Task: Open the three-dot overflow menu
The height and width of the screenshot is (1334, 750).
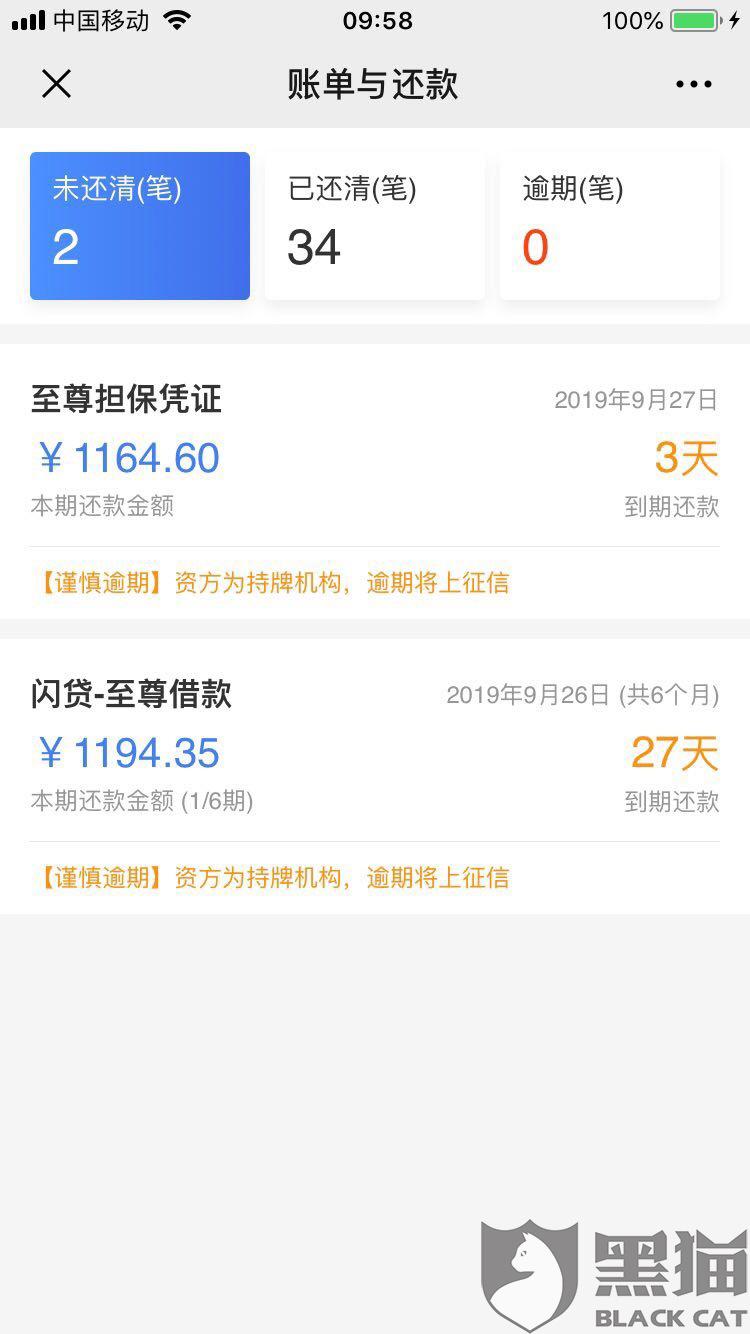Action: 693,85
